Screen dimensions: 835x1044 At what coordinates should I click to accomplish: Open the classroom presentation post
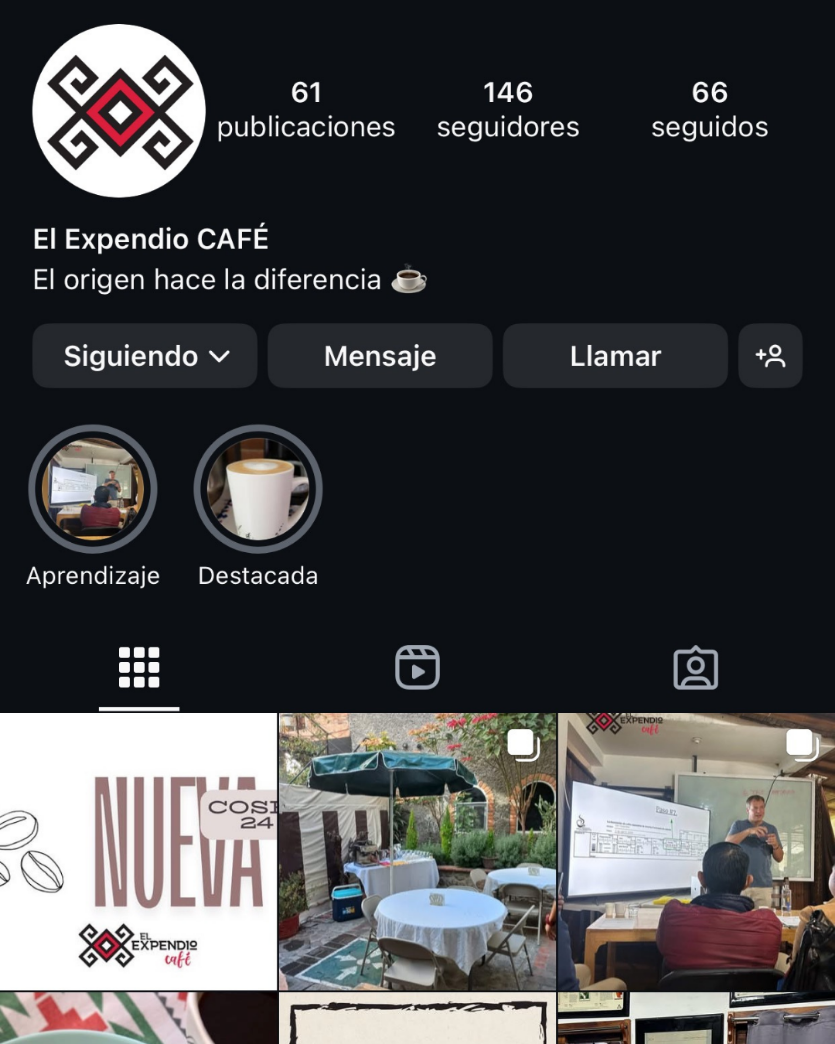(696, 851)
